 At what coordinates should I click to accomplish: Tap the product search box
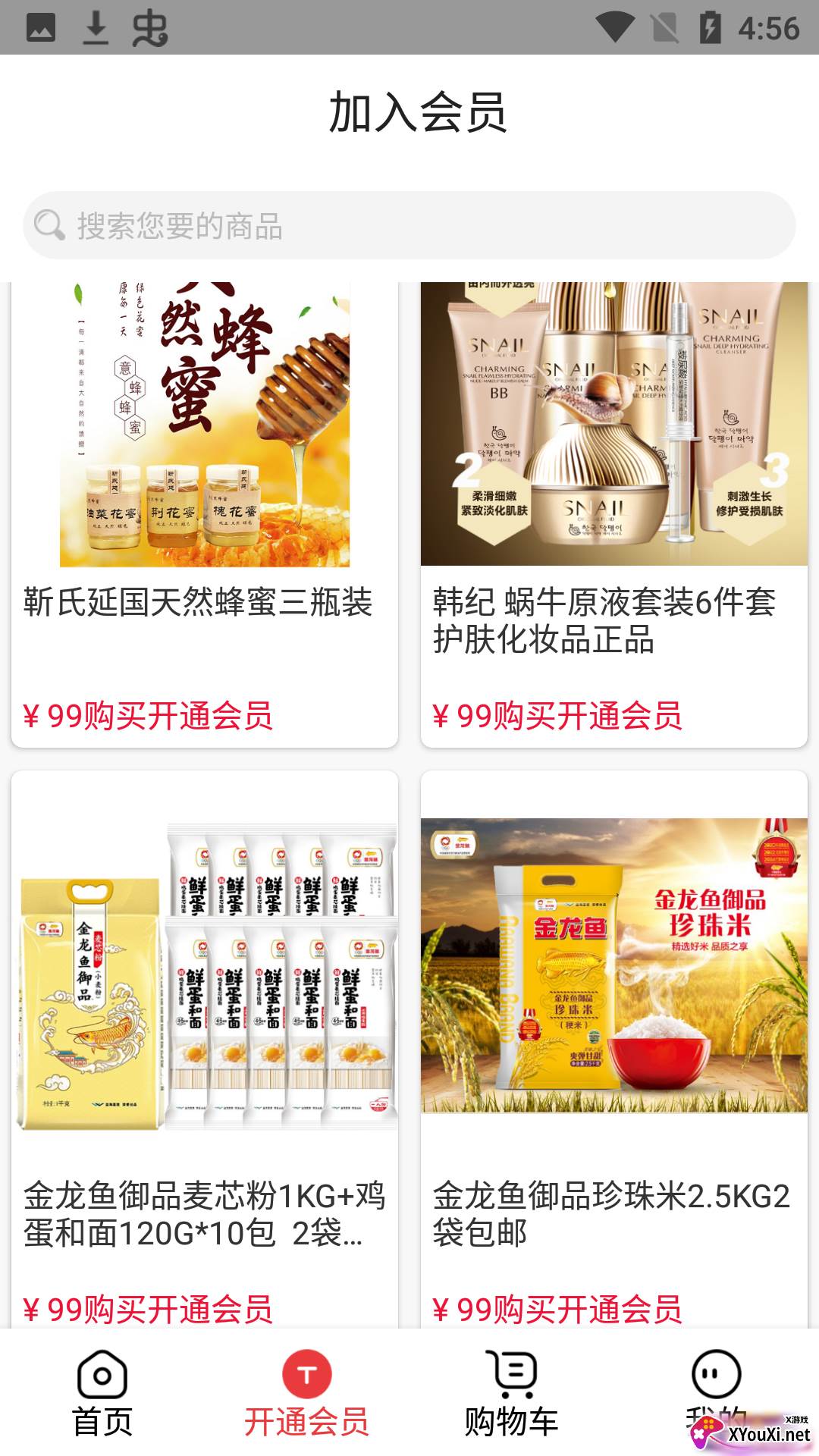(409, 225)
